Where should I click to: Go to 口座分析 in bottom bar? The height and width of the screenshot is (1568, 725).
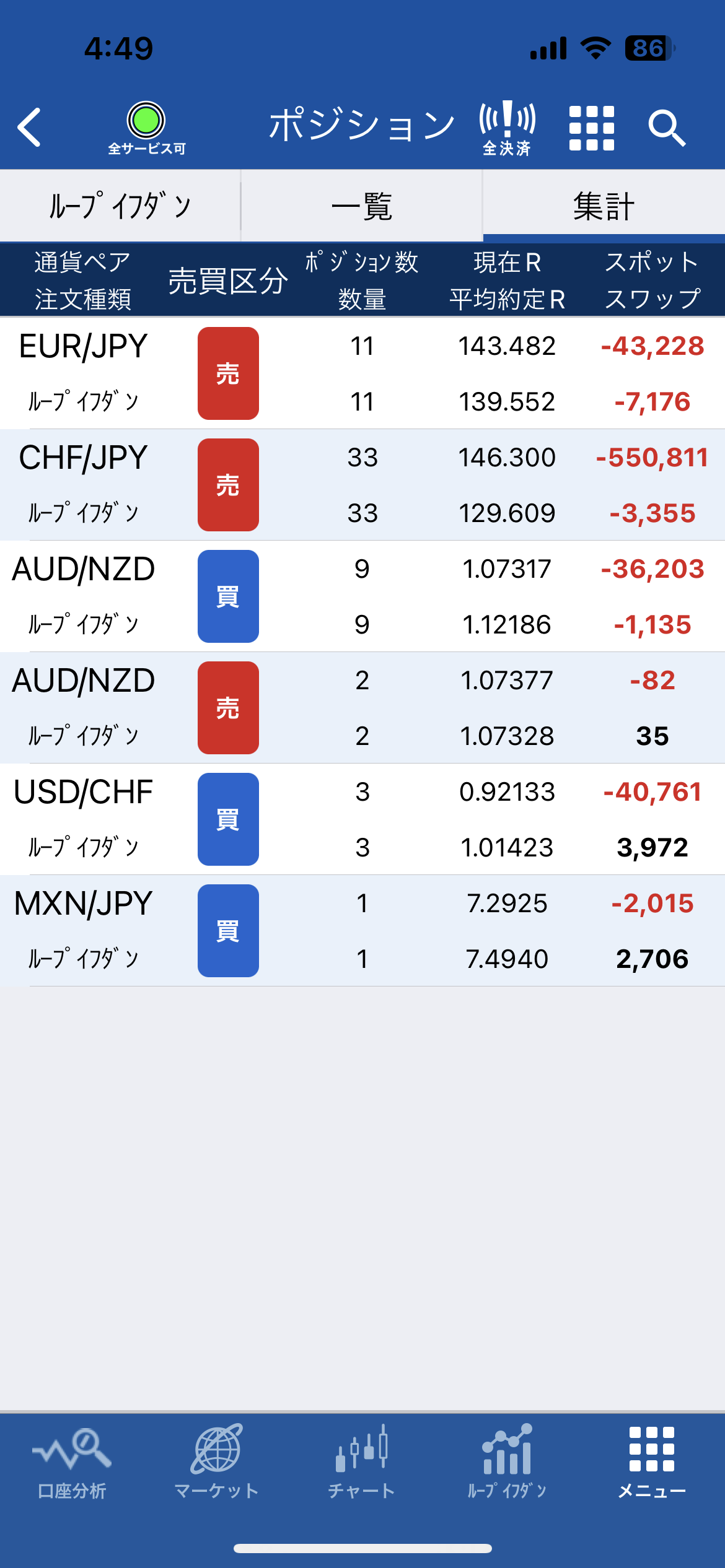(x=72, y=1463)
